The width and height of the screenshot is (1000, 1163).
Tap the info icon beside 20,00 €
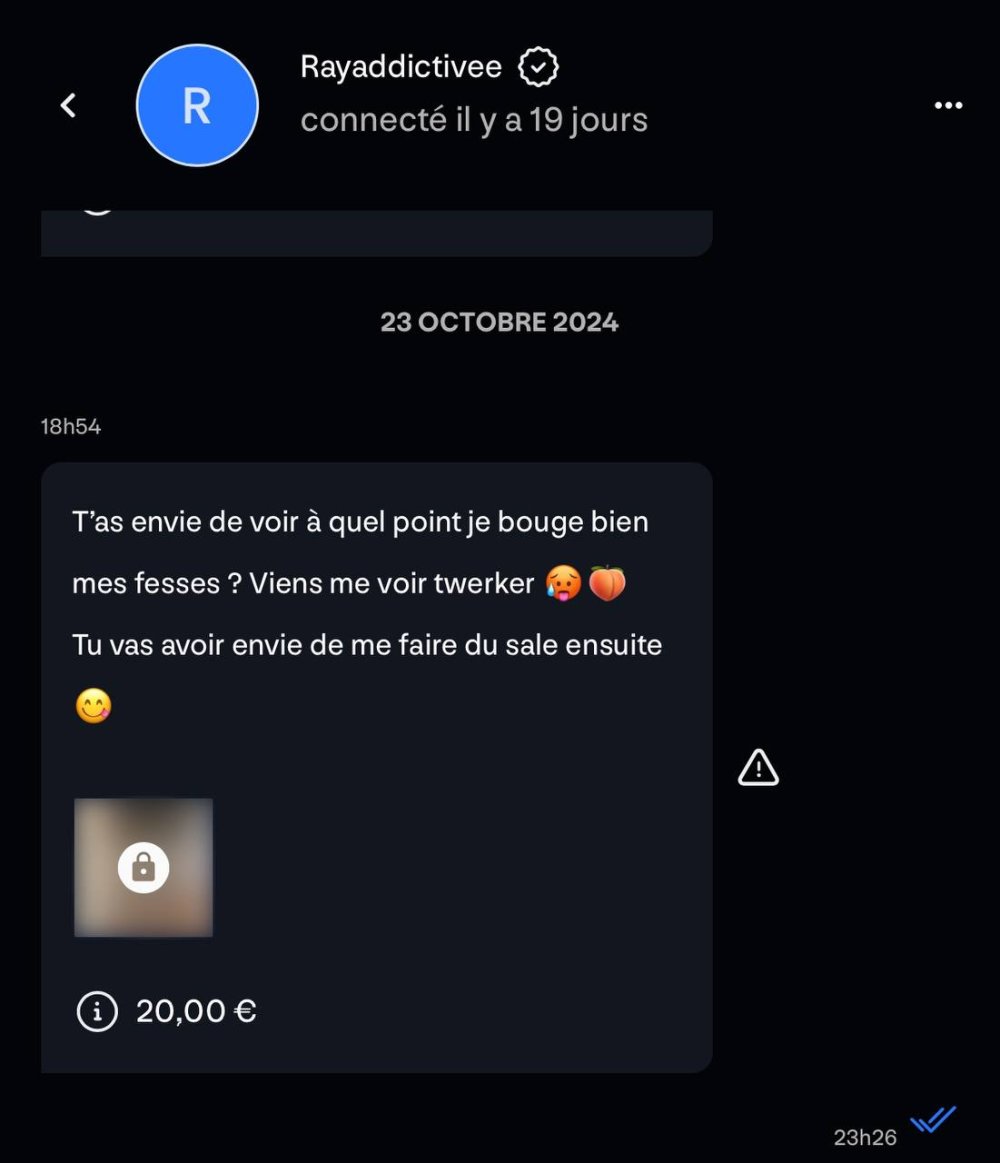point(97,1012)
